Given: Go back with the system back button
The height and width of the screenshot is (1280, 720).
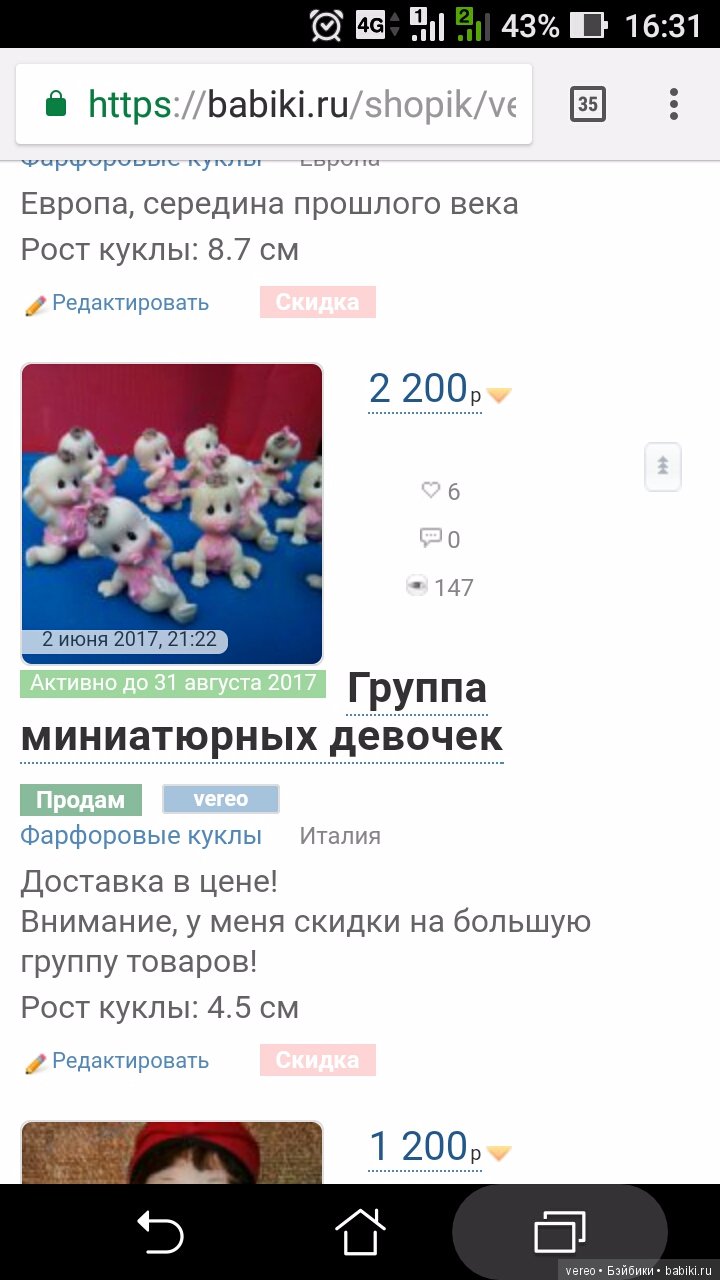Looking at the screenshot, I should tap(160, 1232).
